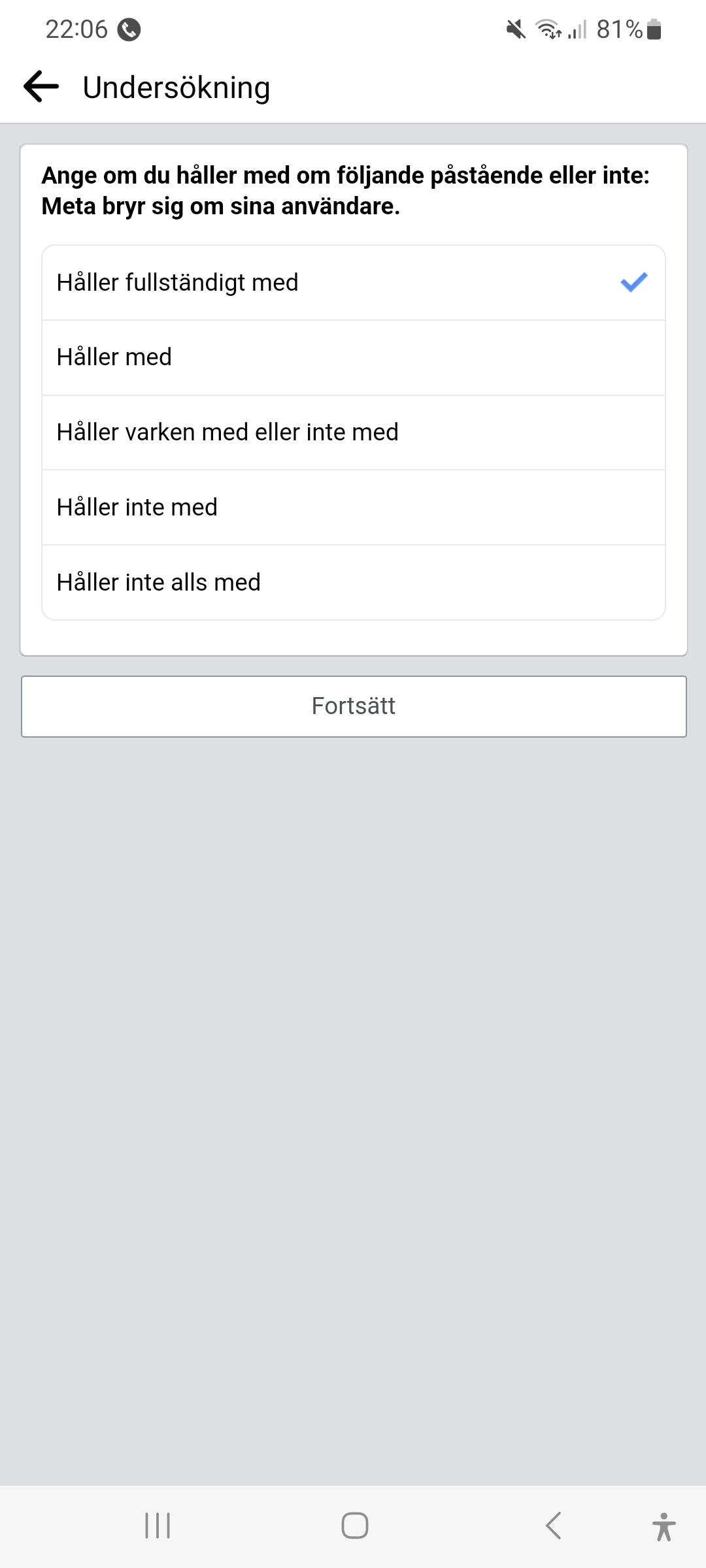Select the "Håller inte med" option

(353, 508)
